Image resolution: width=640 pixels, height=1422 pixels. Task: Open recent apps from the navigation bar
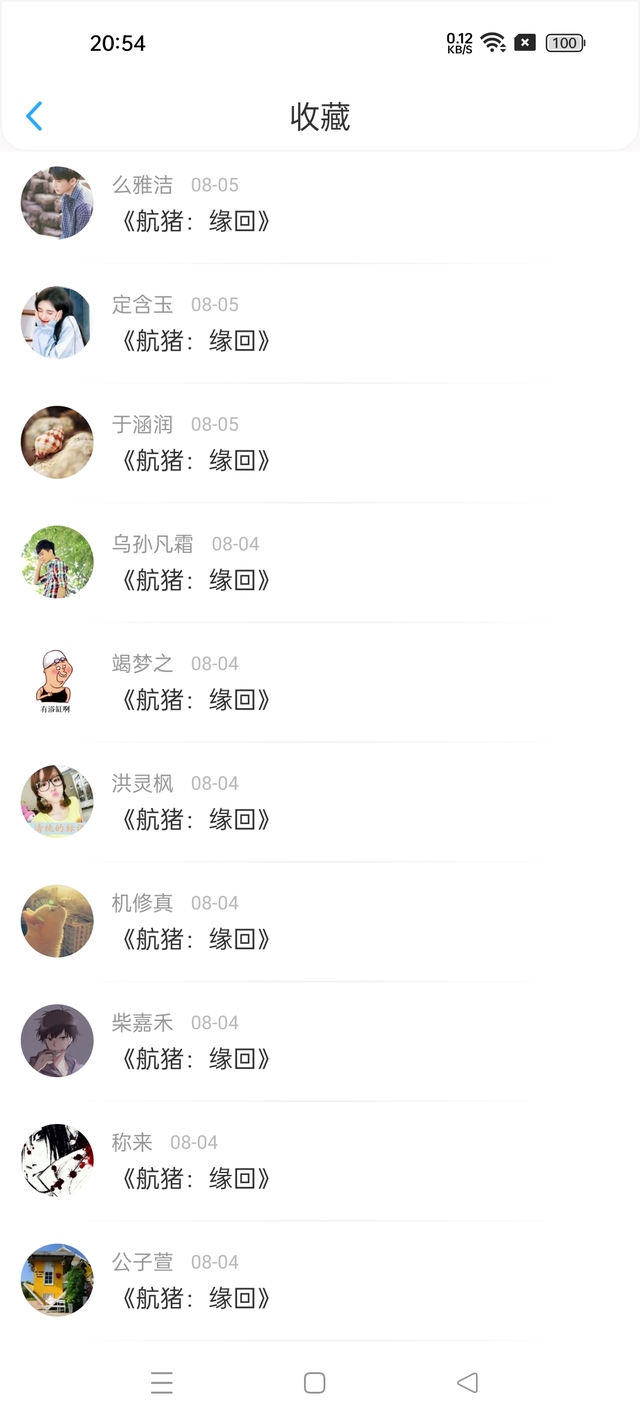point(162,1383)
